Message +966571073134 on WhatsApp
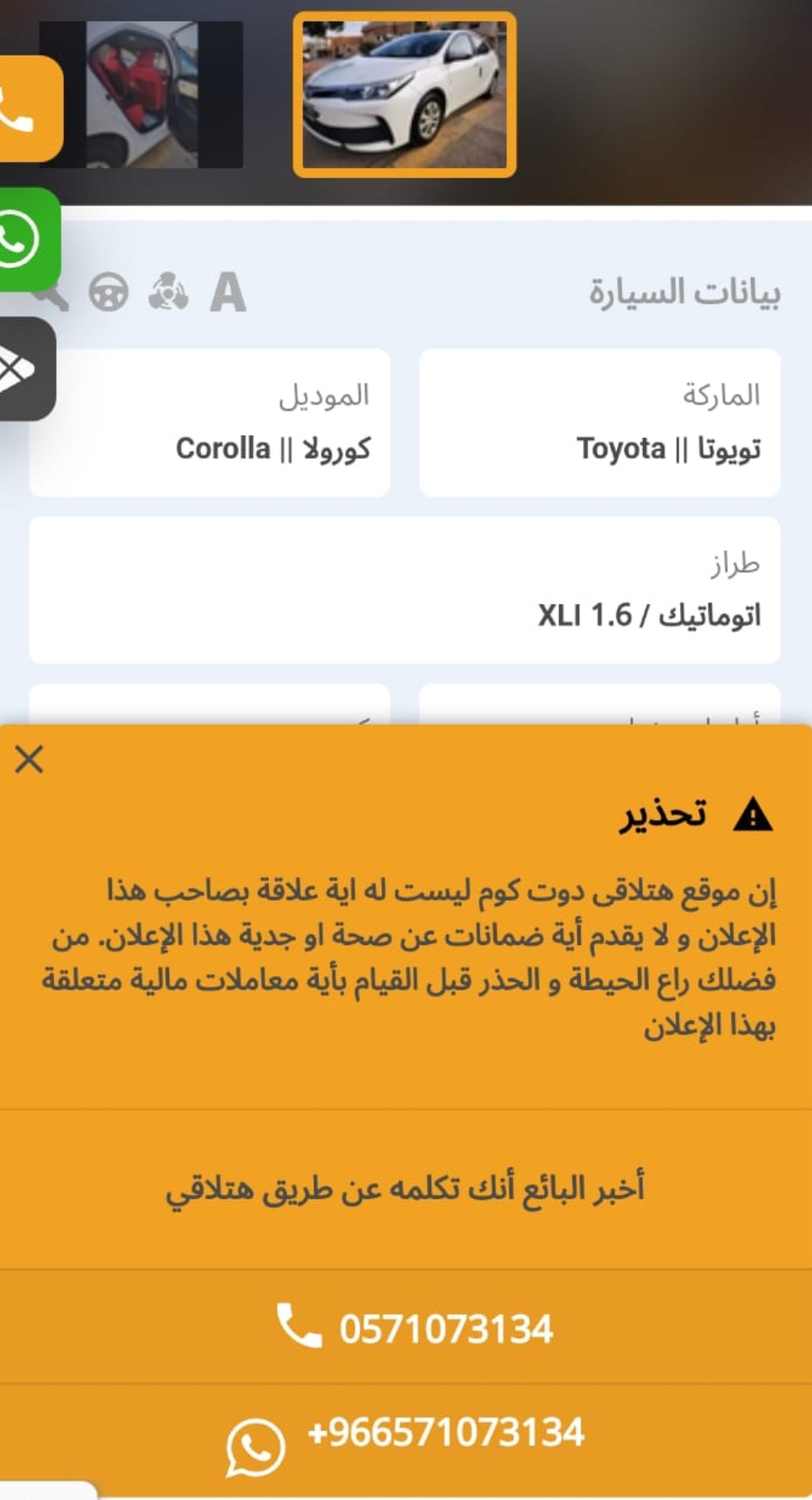812x1500 pixels. point(406,1439)
